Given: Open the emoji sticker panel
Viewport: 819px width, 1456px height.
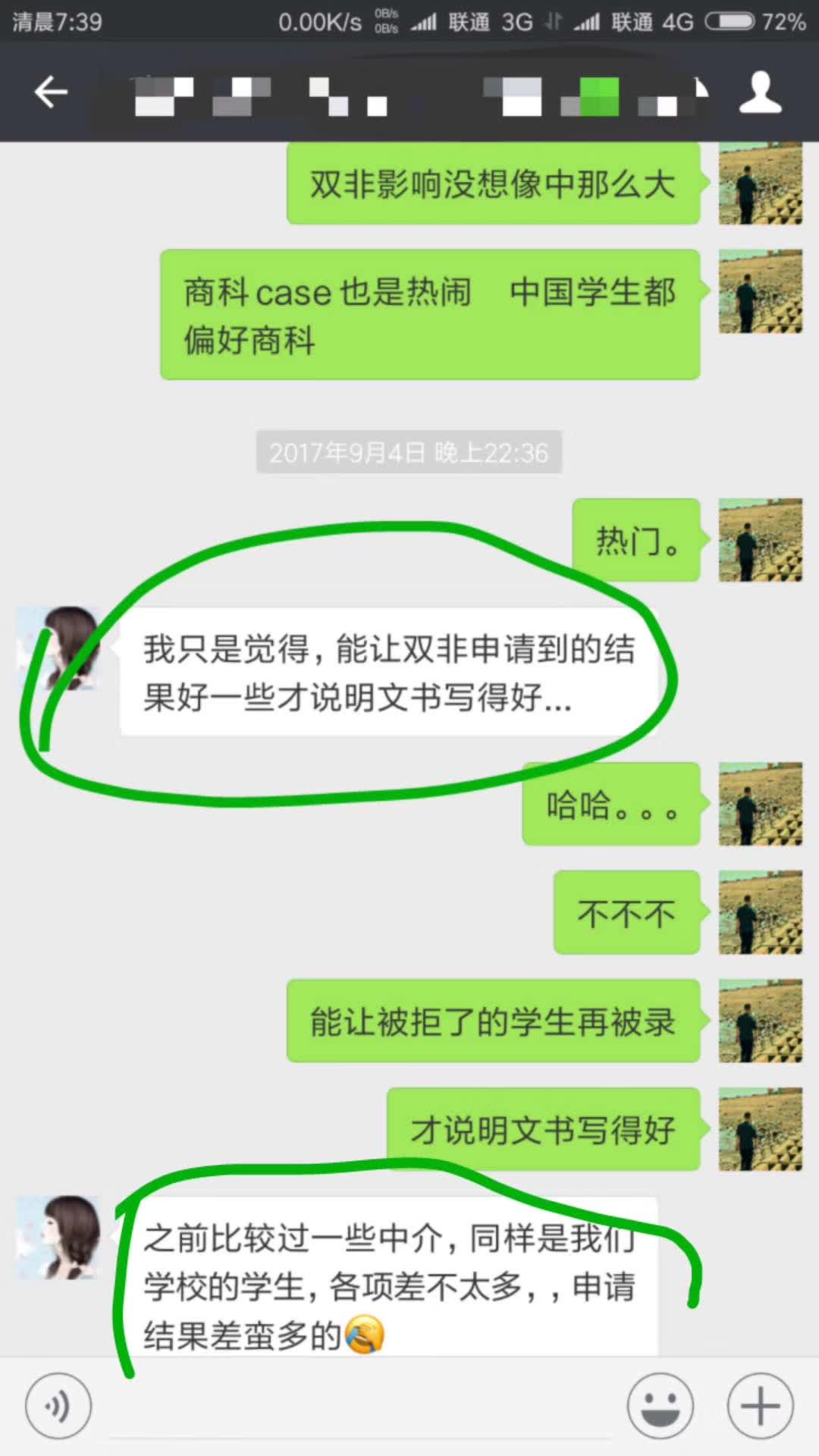Looking at the screenshot, I should 660,1405.
